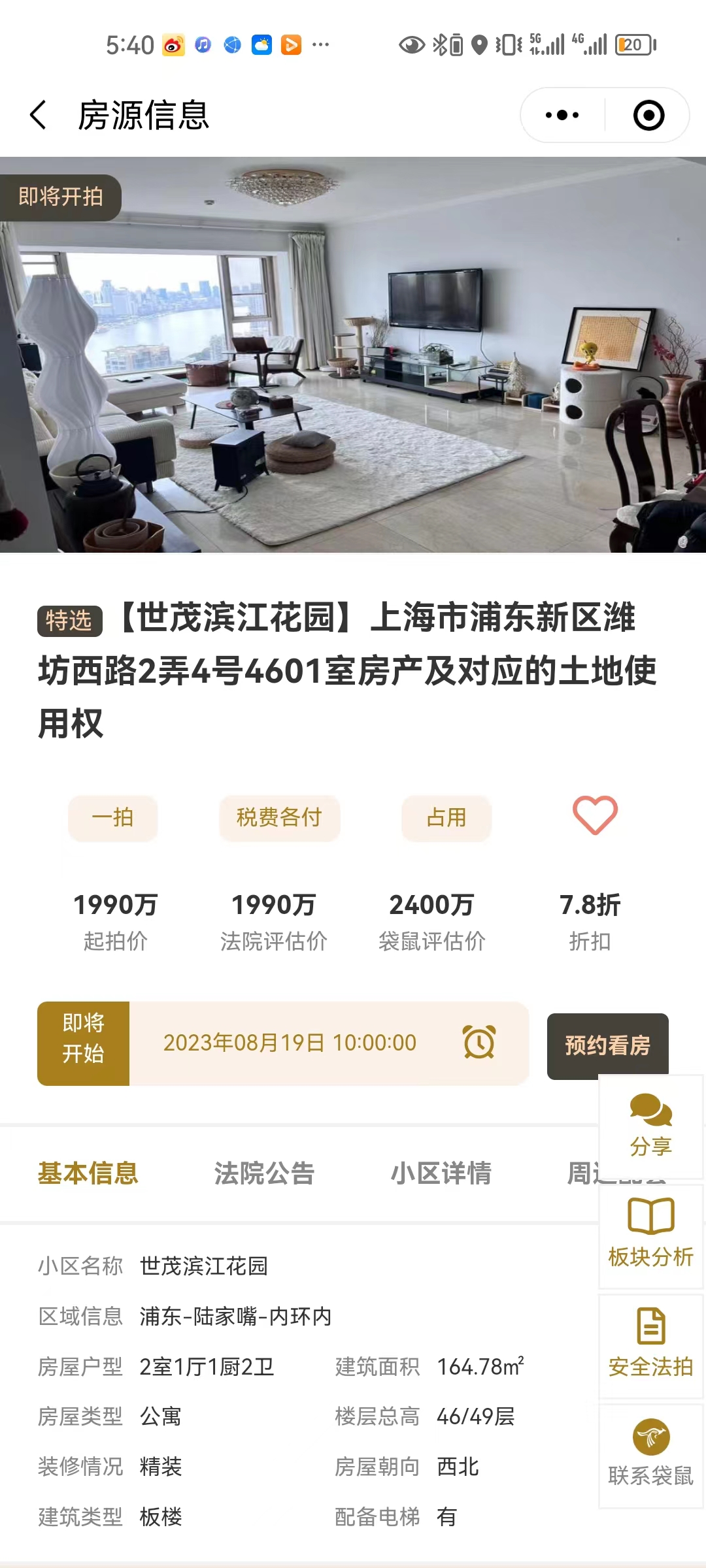Share this listing via 分享
The height and width of the screenshot is (1568, 706).
[651, 1126]
